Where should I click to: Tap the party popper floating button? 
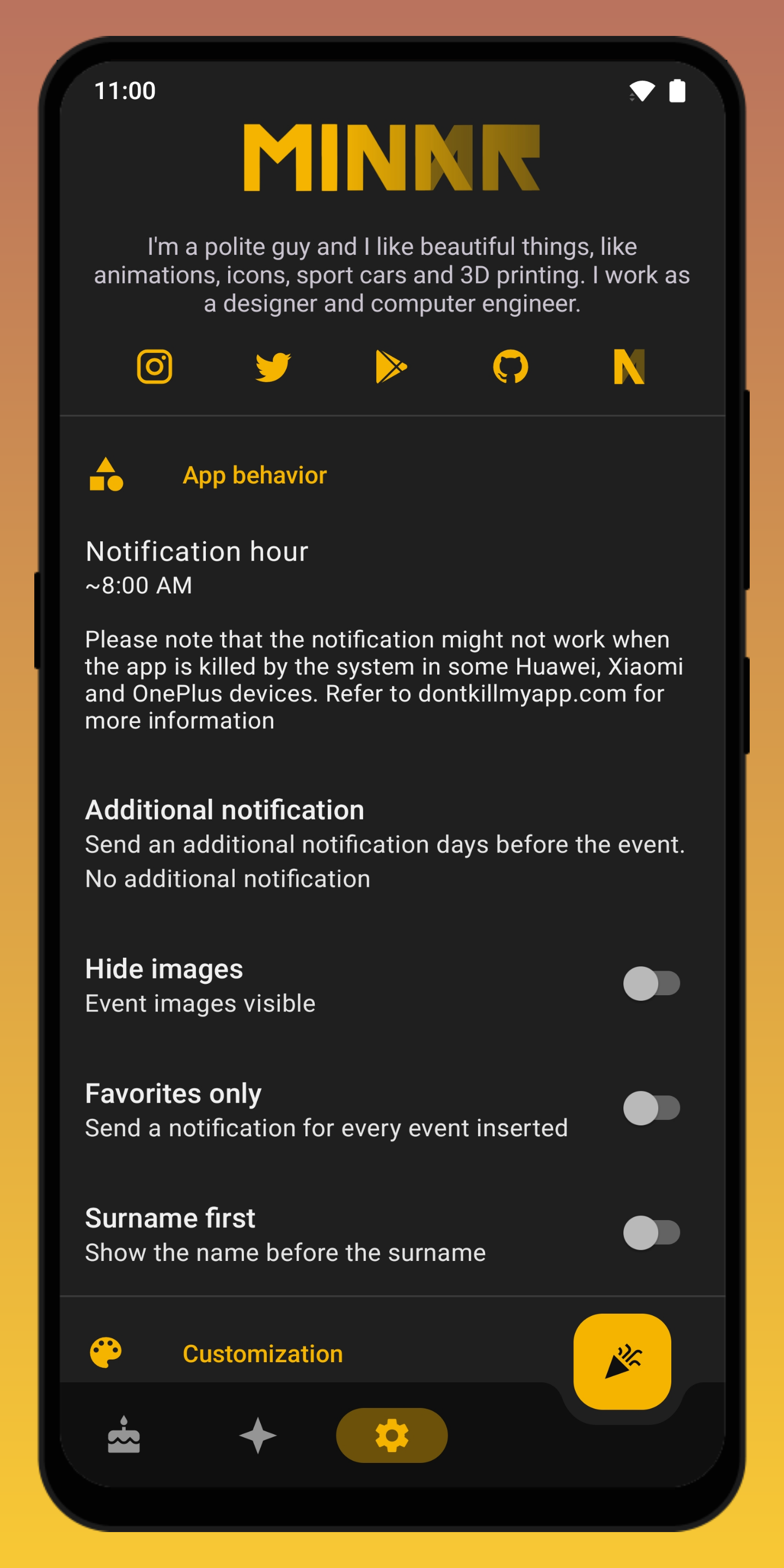pos(622,1362)
